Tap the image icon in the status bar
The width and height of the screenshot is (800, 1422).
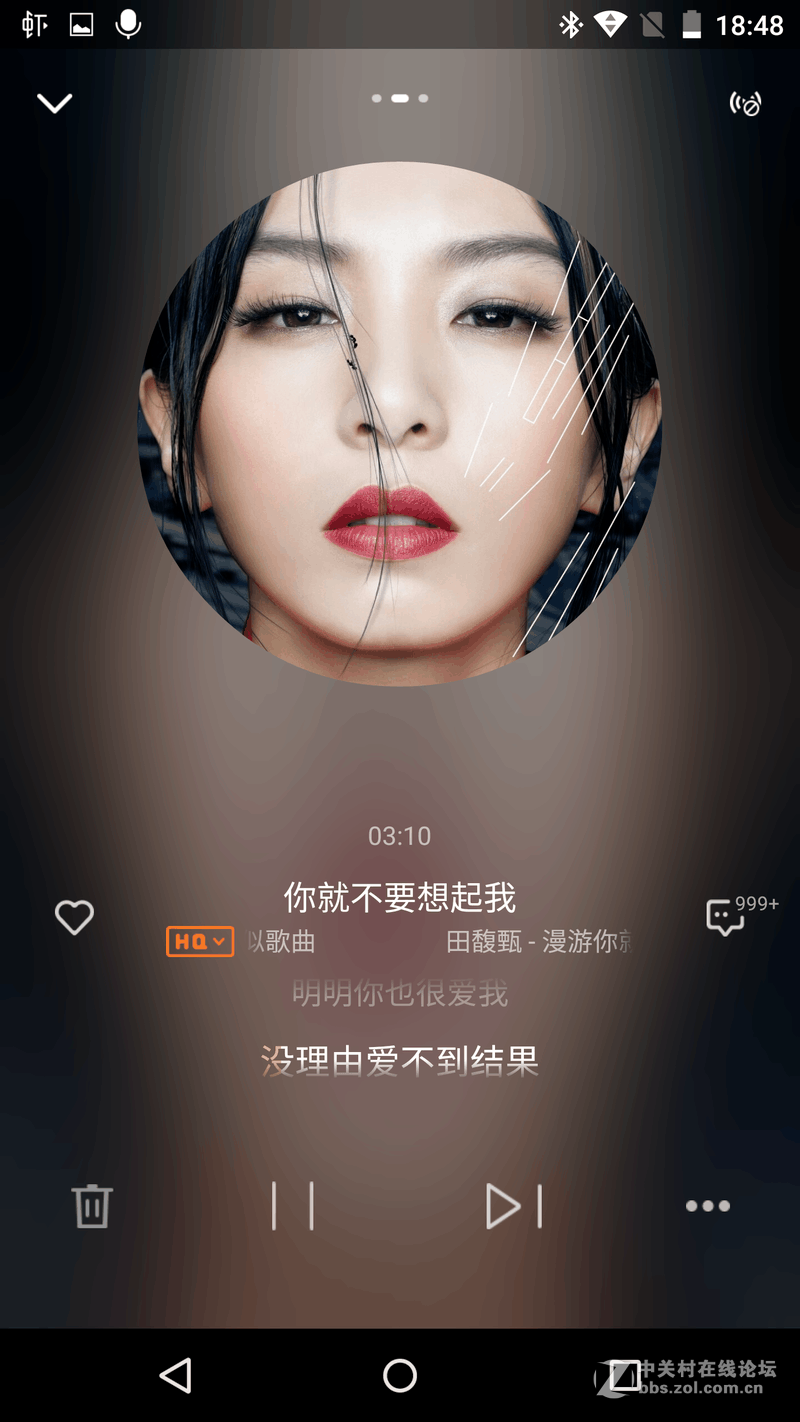(80, 25)
